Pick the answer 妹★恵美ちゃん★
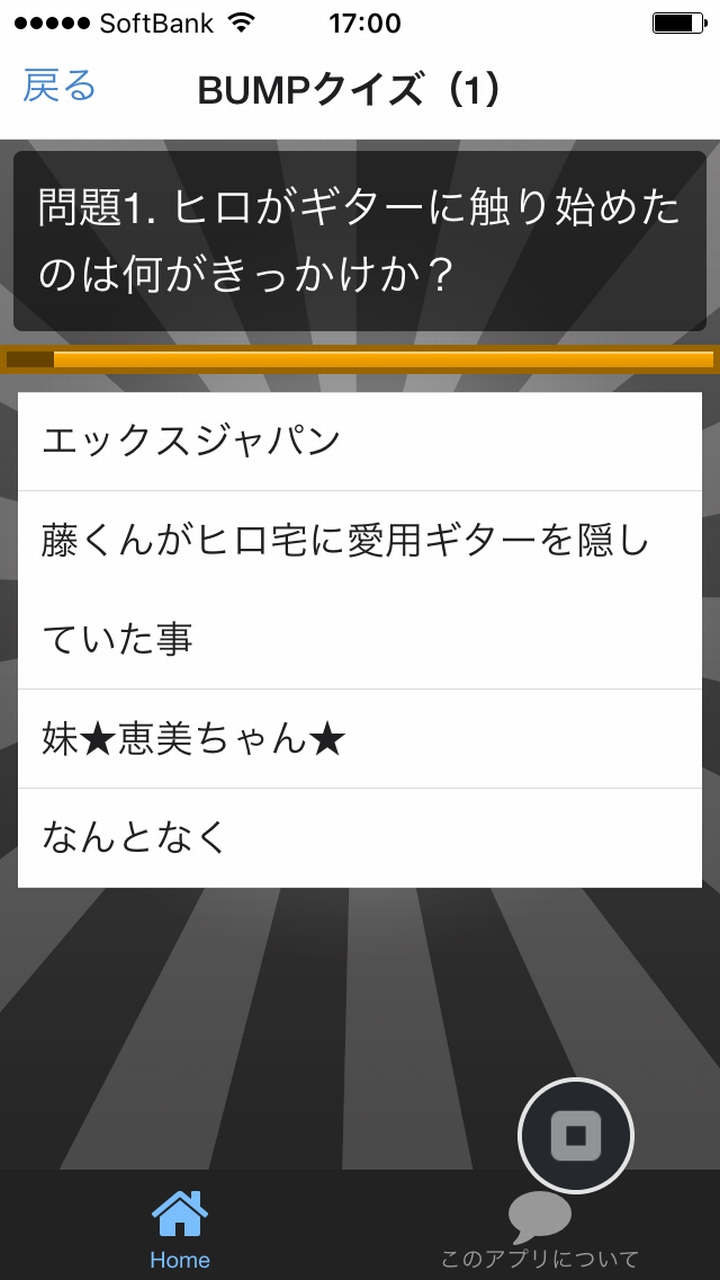This screenshot has height=1280, width=720. tap(360, 739)
